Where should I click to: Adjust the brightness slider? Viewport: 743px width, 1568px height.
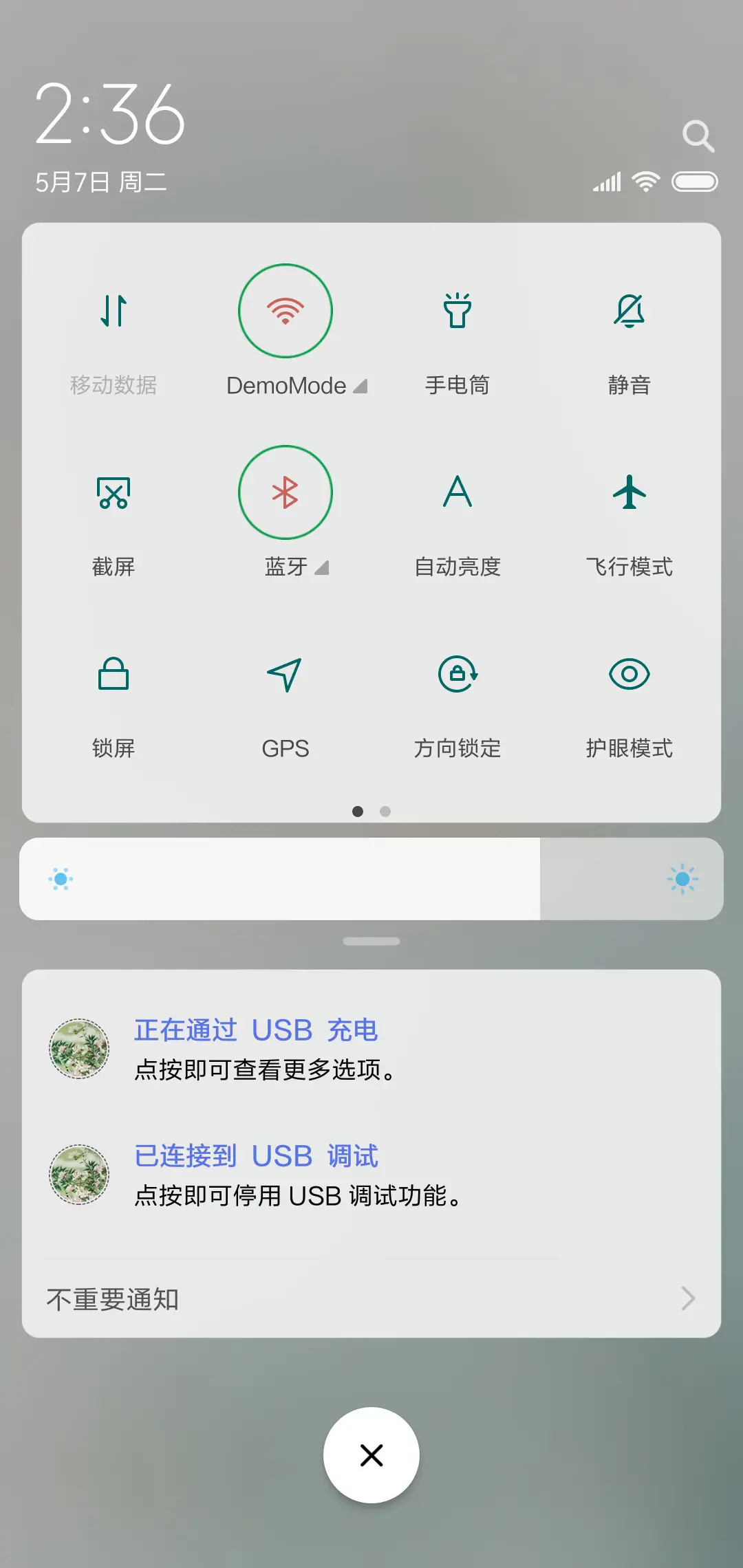(371, 879)
